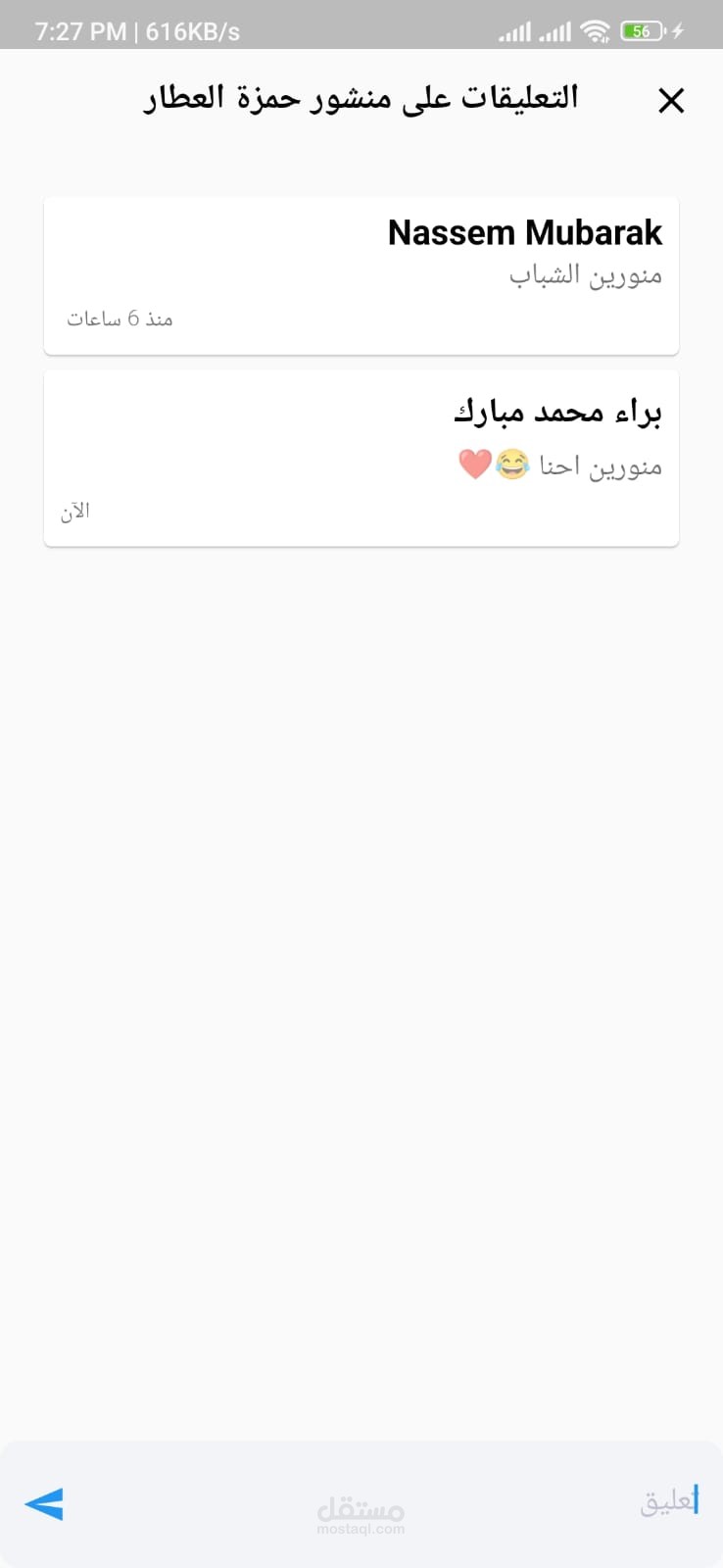This screenshot has height=1568, width=723.
Task: Open the comment by براء محمد مبارك
Action: point(361,458)
